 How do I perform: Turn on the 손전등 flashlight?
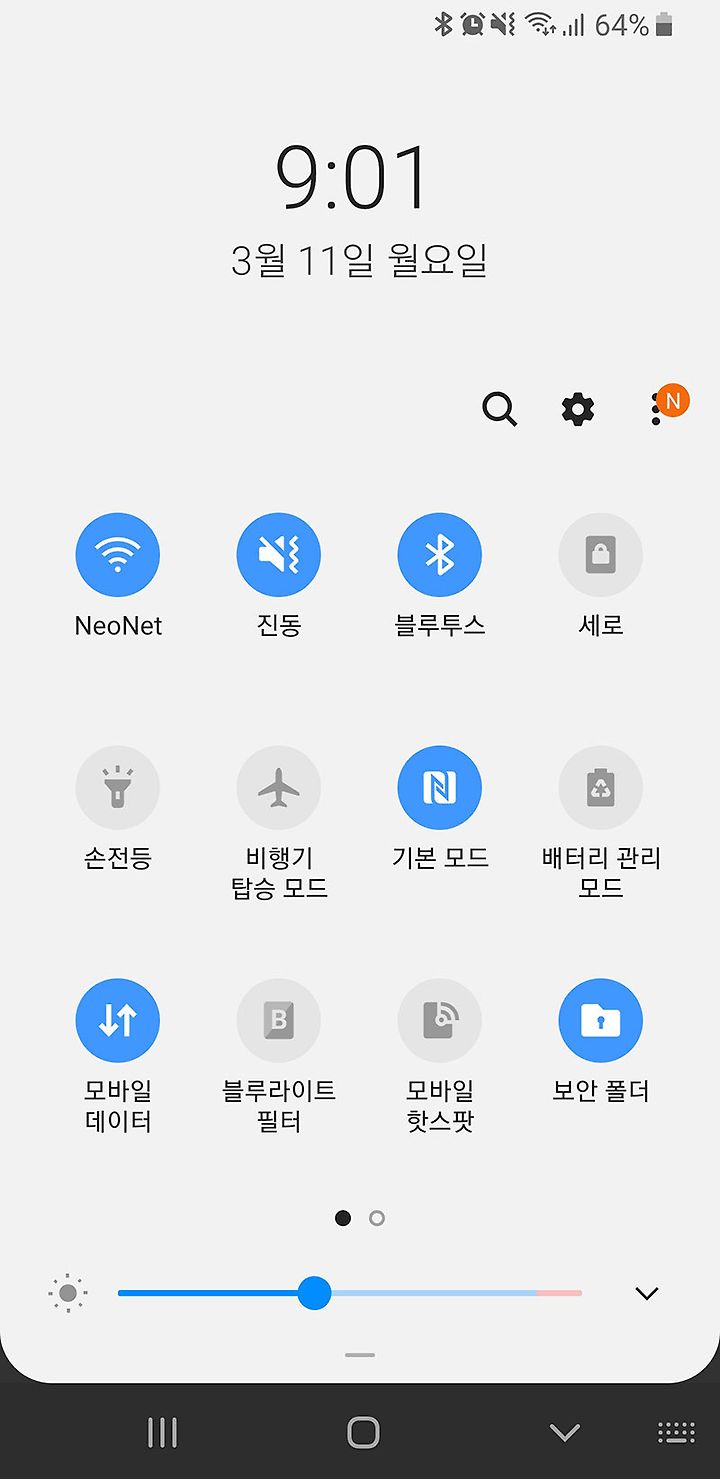(118, 788)
